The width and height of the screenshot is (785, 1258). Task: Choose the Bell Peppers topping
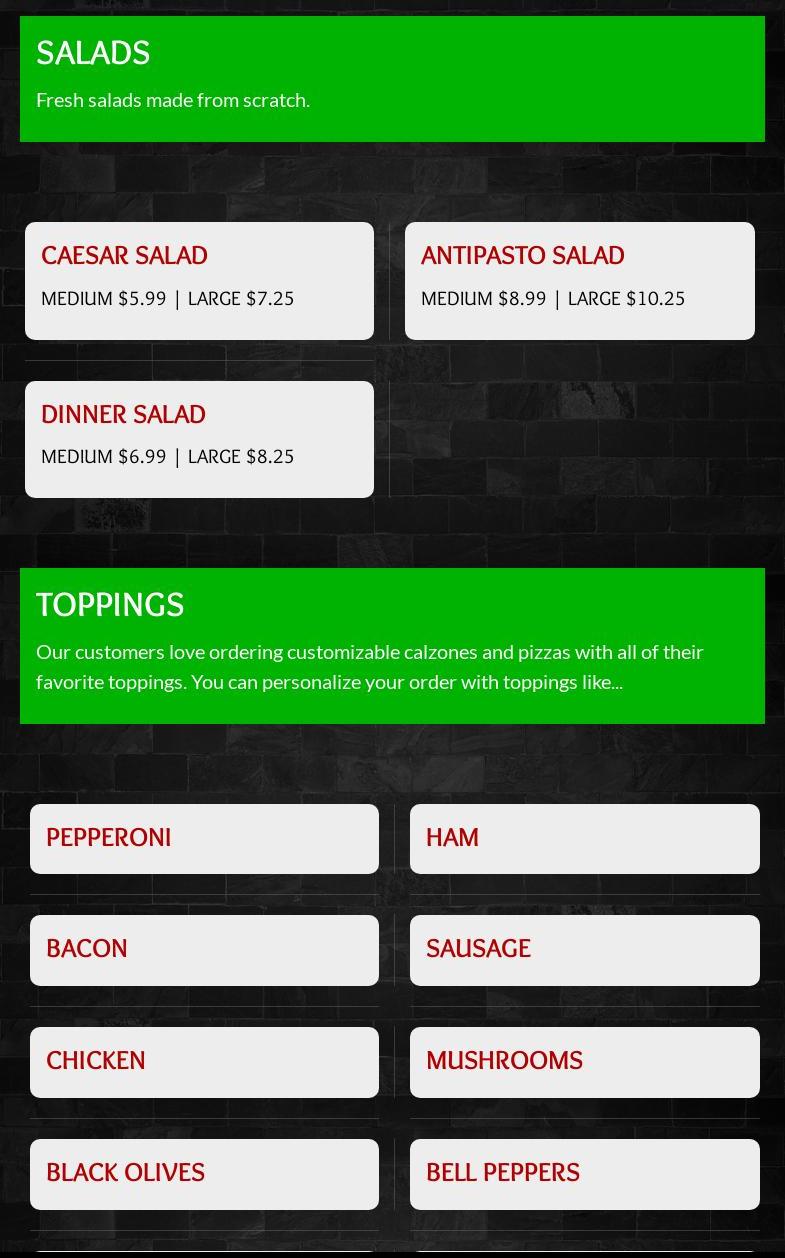(584, 1173)
